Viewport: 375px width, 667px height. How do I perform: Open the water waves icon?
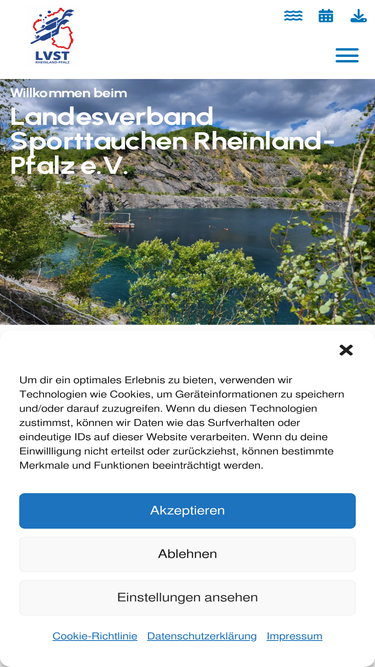[293, 16]
